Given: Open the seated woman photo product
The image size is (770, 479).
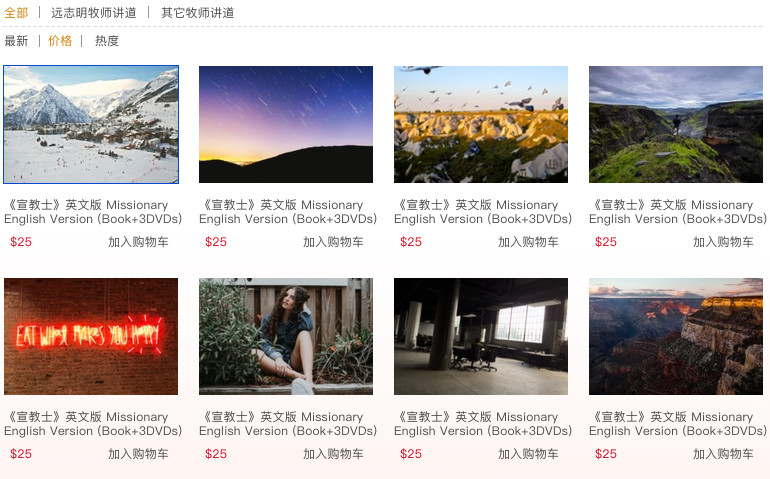Looking at the screenshot, I should [286, 337].
